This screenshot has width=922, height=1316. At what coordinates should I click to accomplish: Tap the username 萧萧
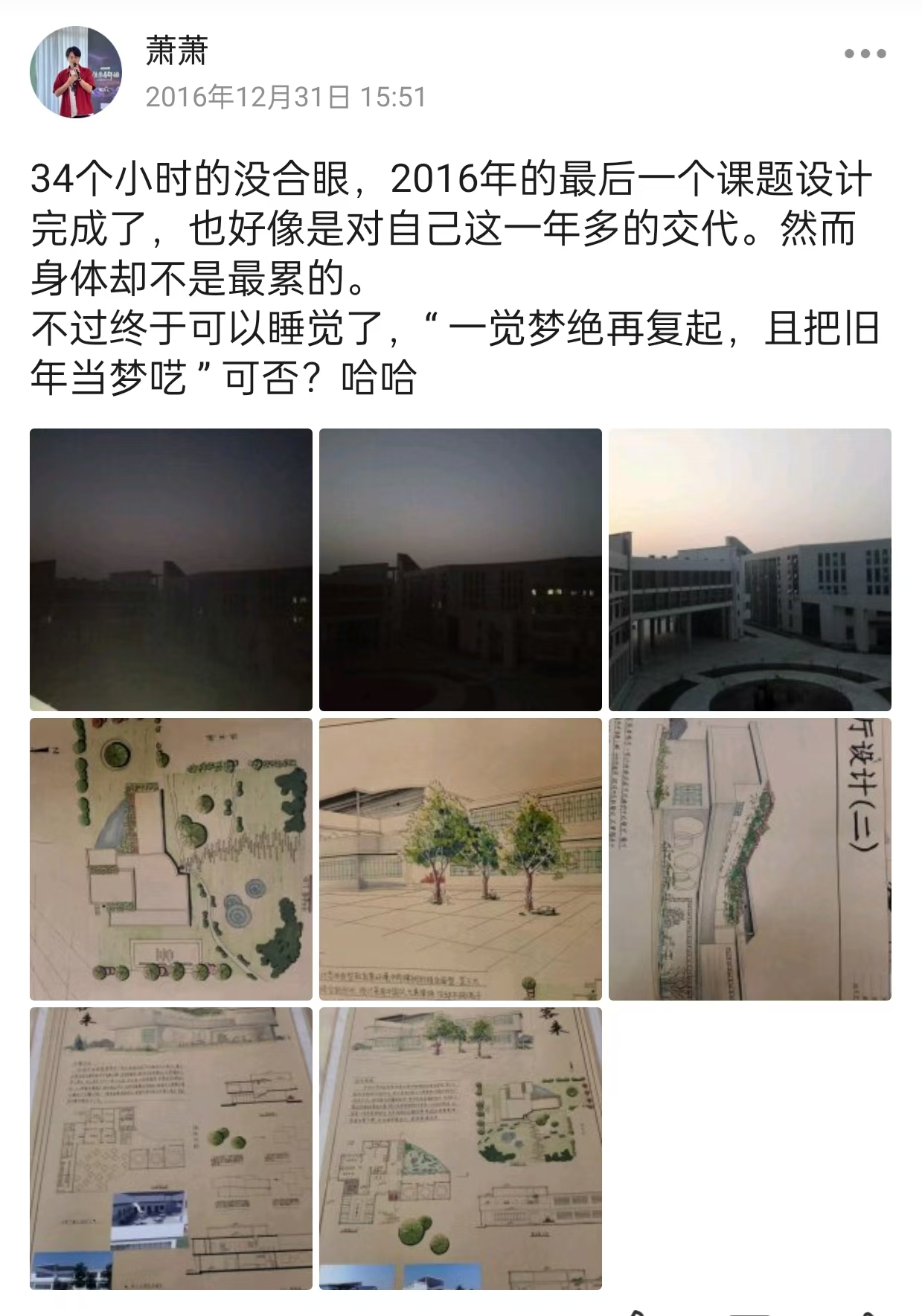tap(176, 52)
